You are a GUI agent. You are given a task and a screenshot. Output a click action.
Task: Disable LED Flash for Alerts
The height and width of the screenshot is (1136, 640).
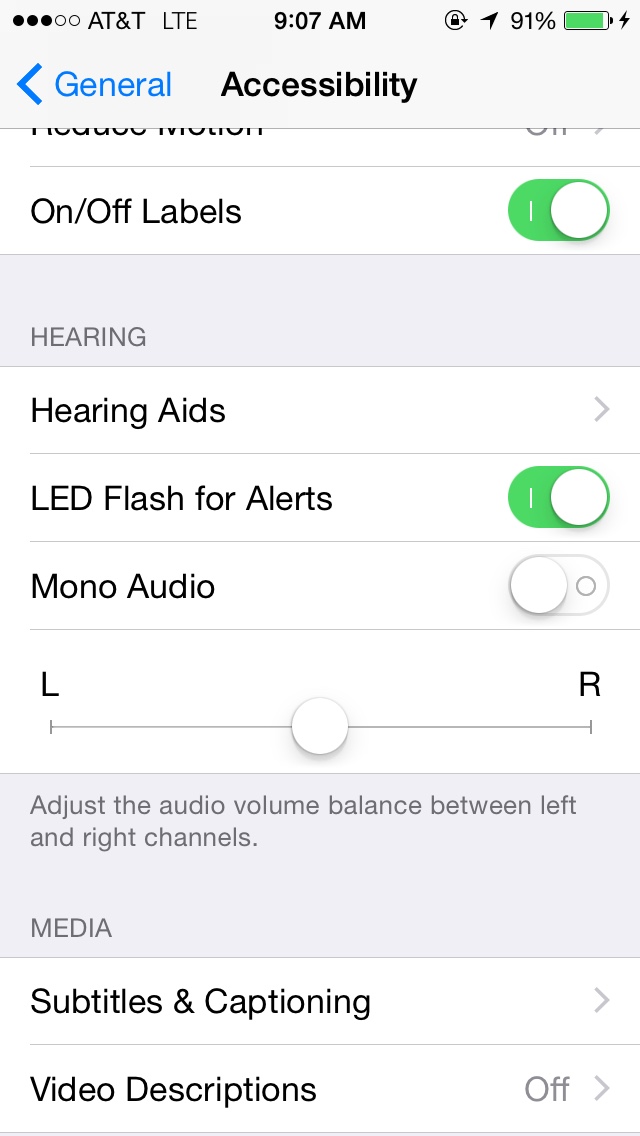click(x=558, y=498)
